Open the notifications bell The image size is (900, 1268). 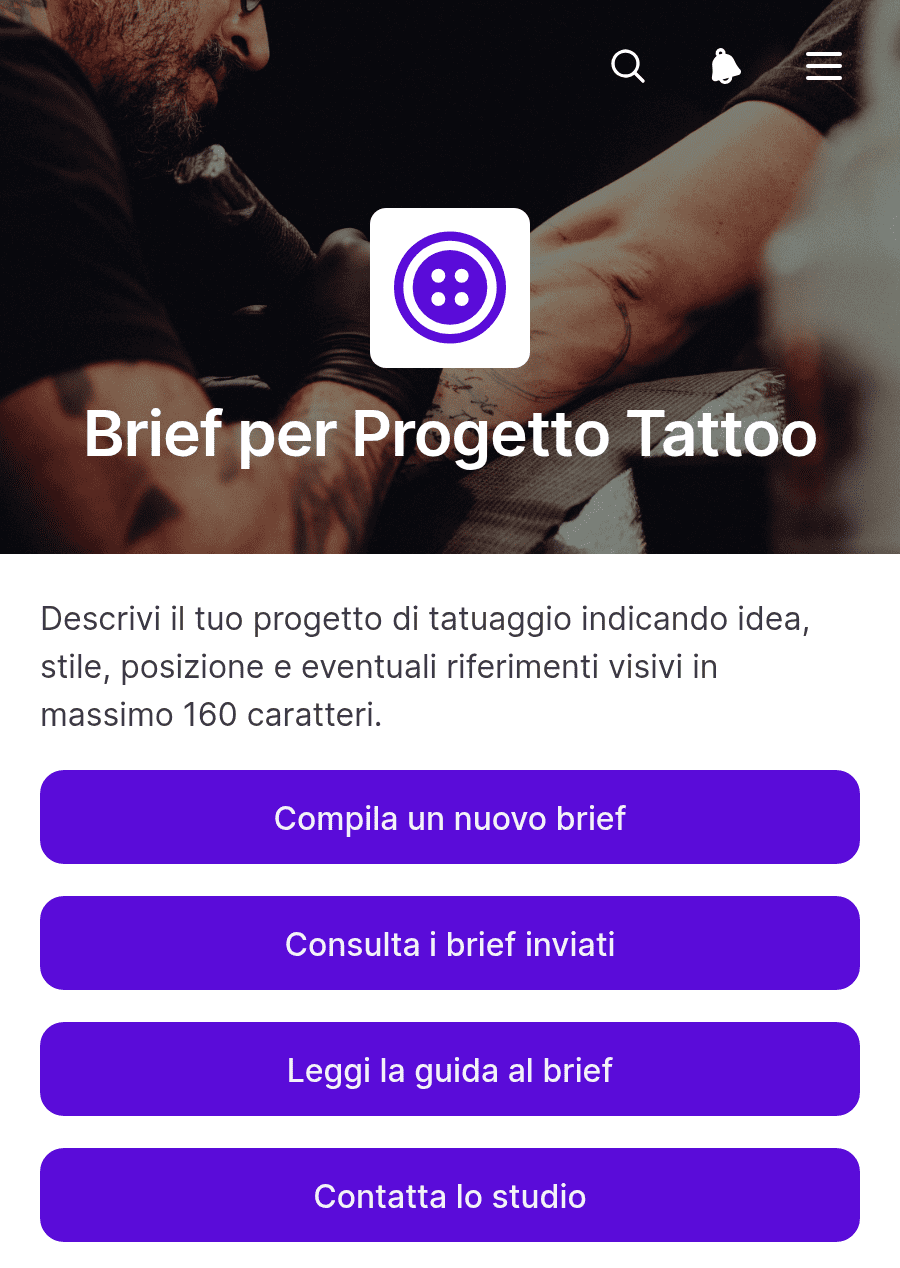726,67
